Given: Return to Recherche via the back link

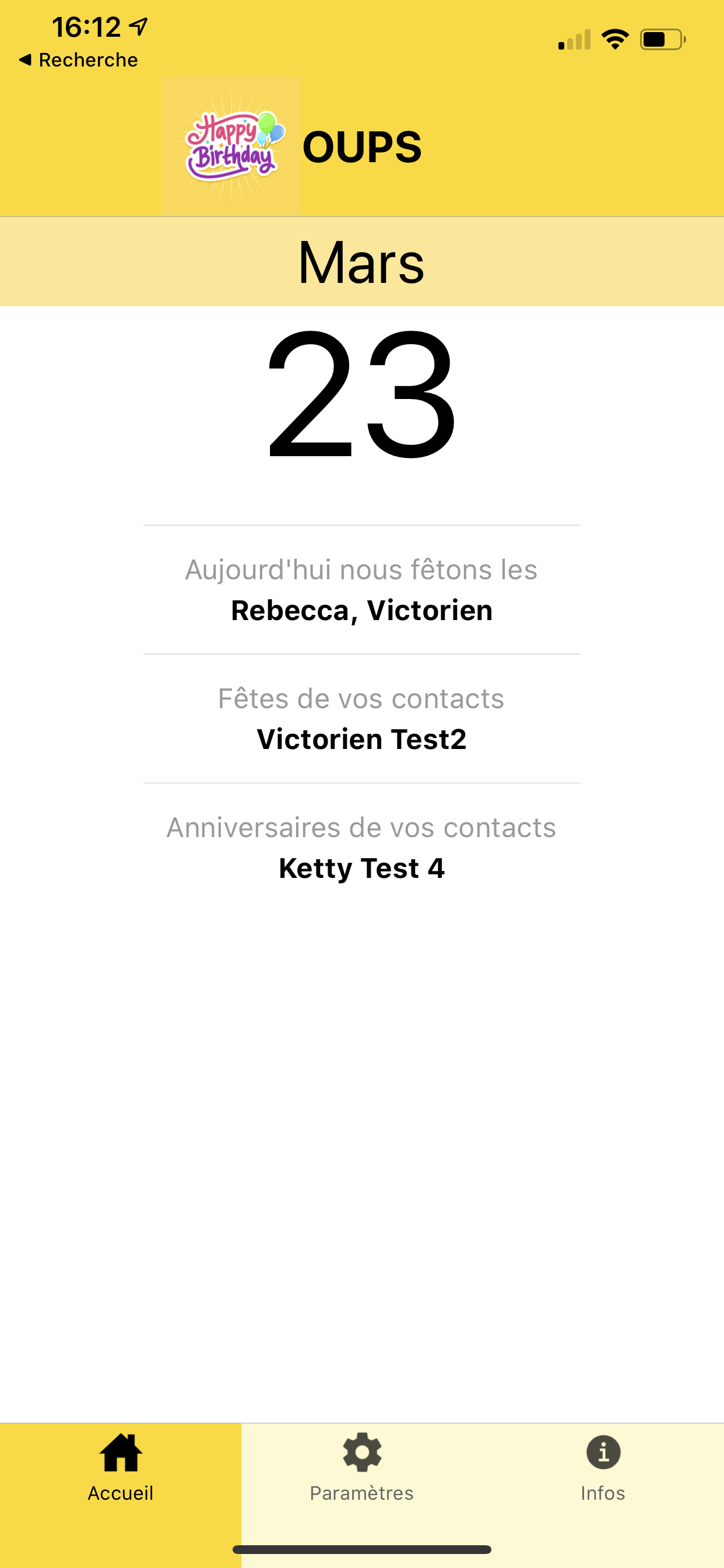Looking at the screenshot, I should (x=78, y=60).
